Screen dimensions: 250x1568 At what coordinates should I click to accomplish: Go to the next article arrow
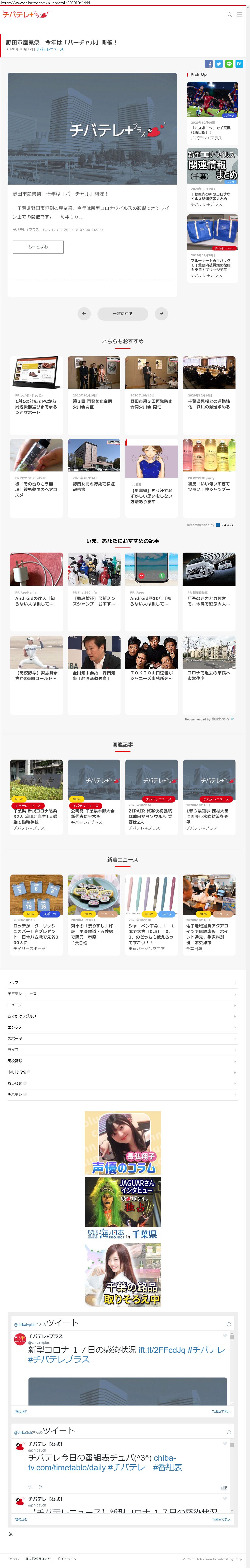coord(161,314)
